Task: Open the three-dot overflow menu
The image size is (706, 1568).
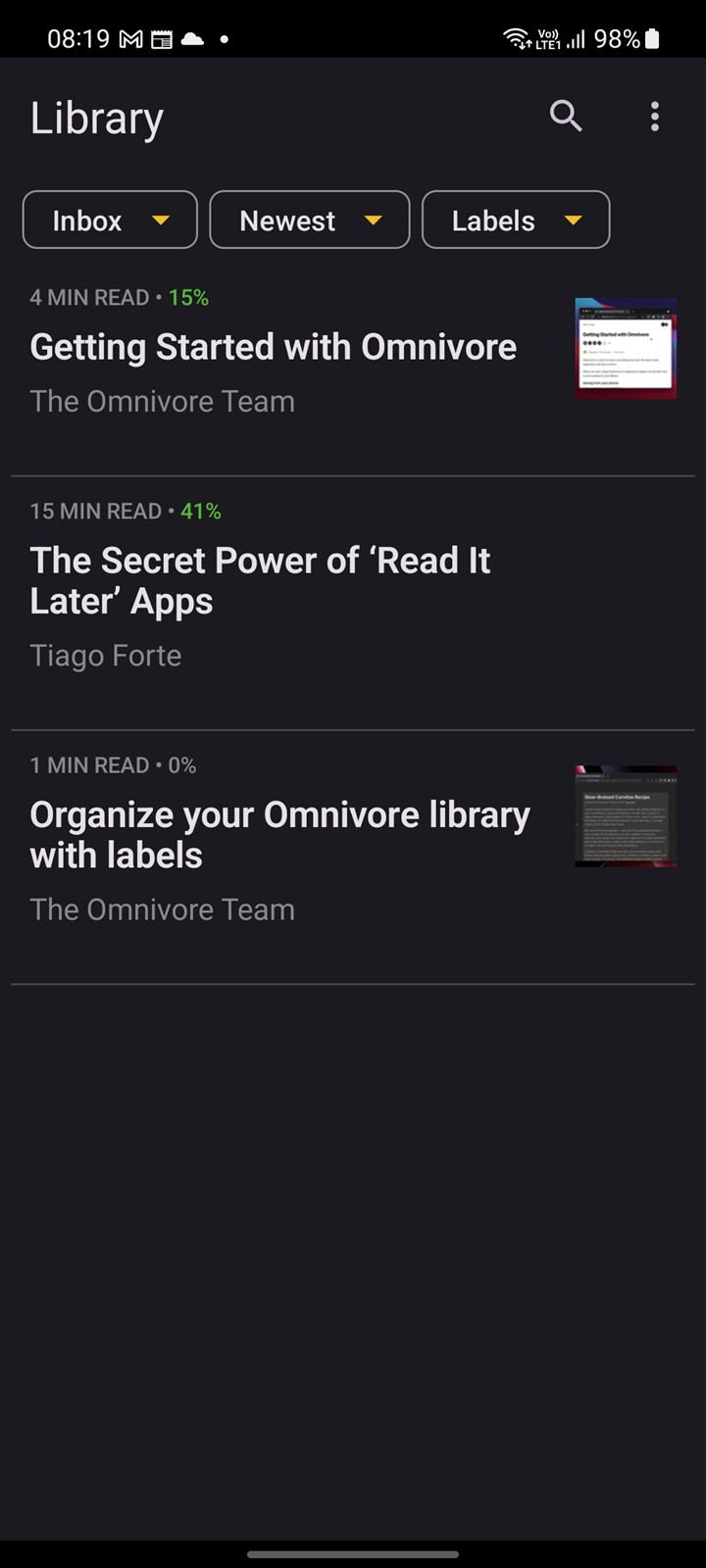Action: (655, 117)
